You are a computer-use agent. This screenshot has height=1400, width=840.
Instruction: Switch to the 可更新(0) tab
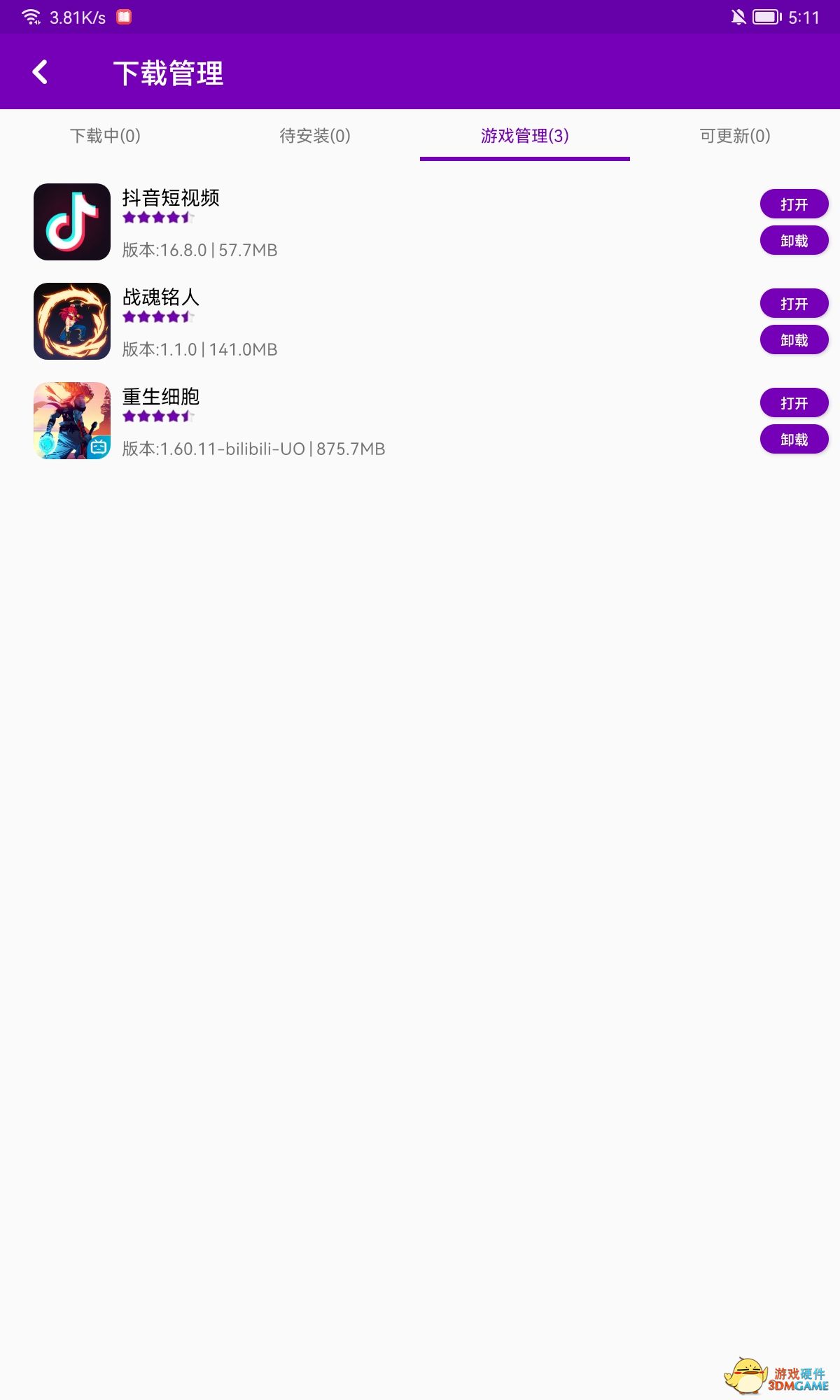tap(735, 135)
